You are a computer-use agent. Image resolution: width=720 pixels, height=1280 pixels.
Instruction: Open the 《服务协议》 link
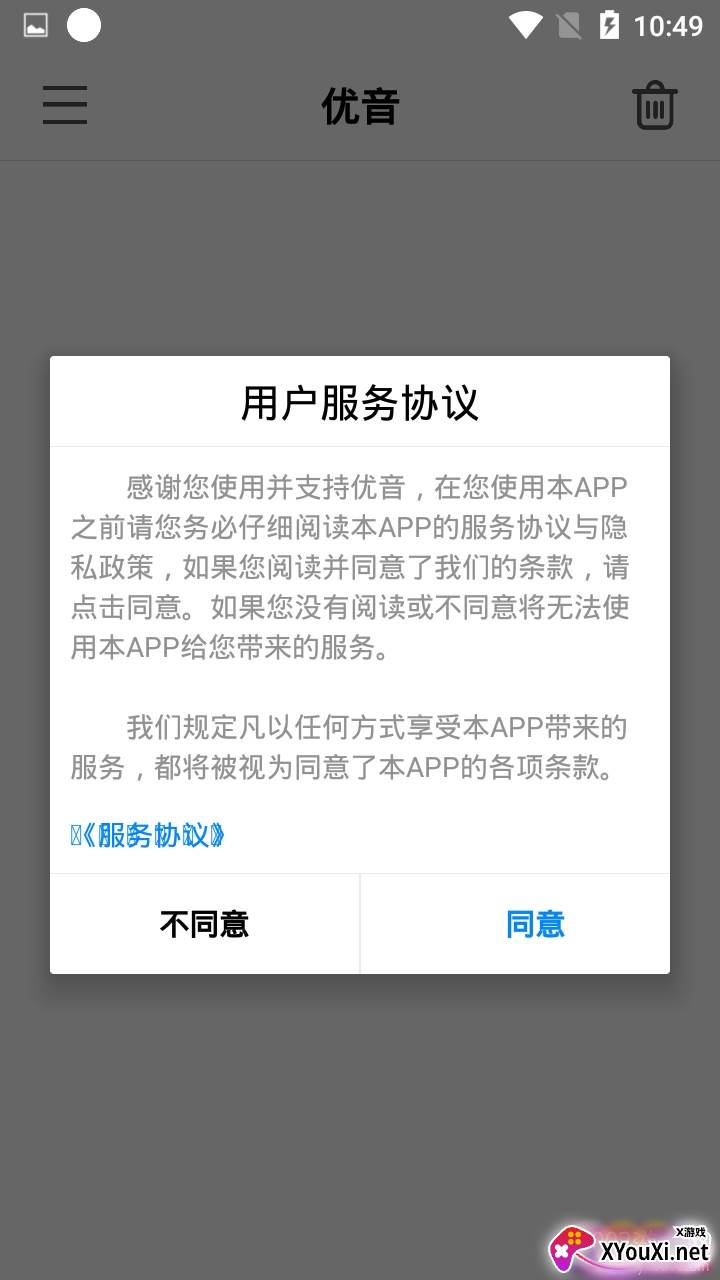pos(148,836)
